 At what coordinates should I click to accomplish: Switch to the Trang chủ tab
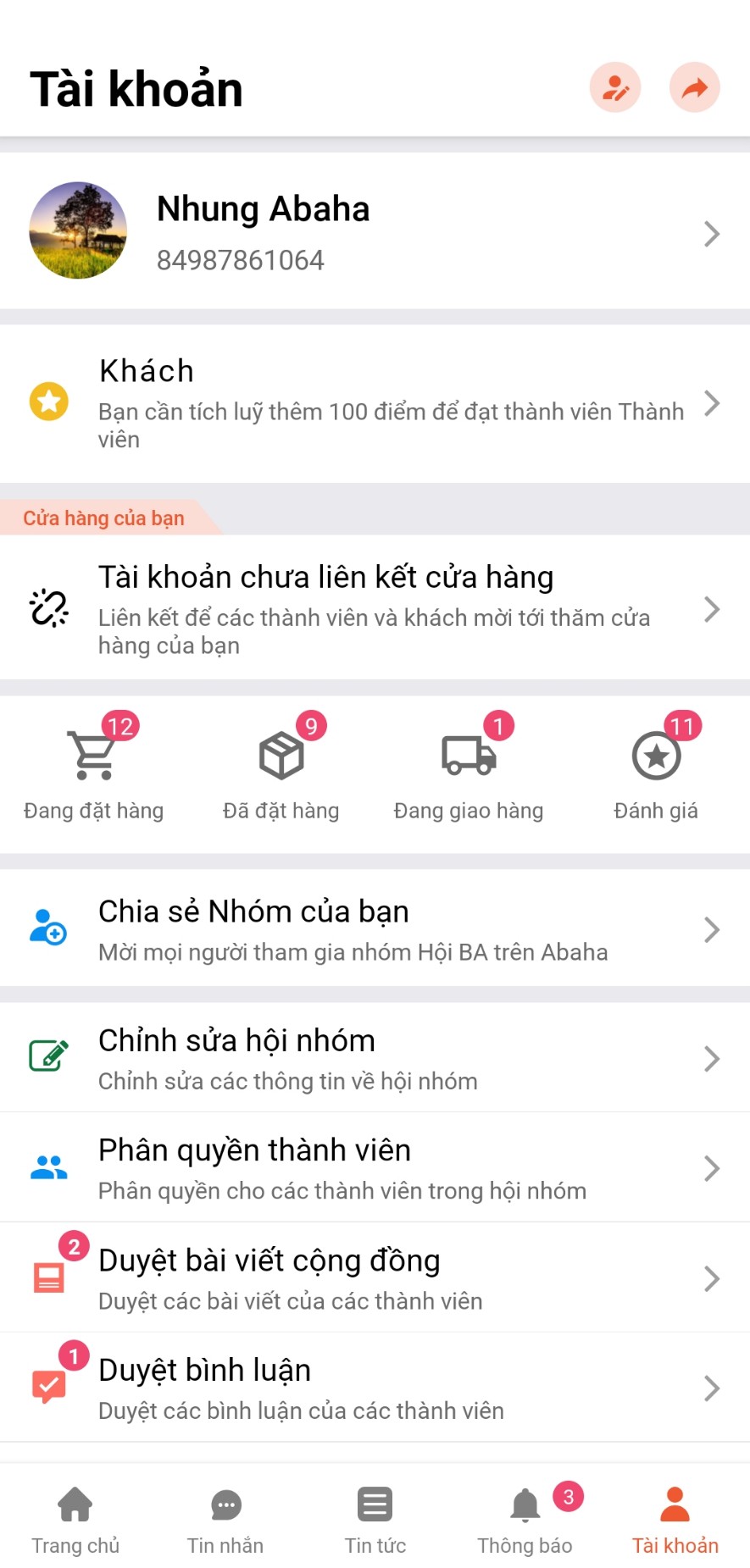click(x=75, y=1520)
